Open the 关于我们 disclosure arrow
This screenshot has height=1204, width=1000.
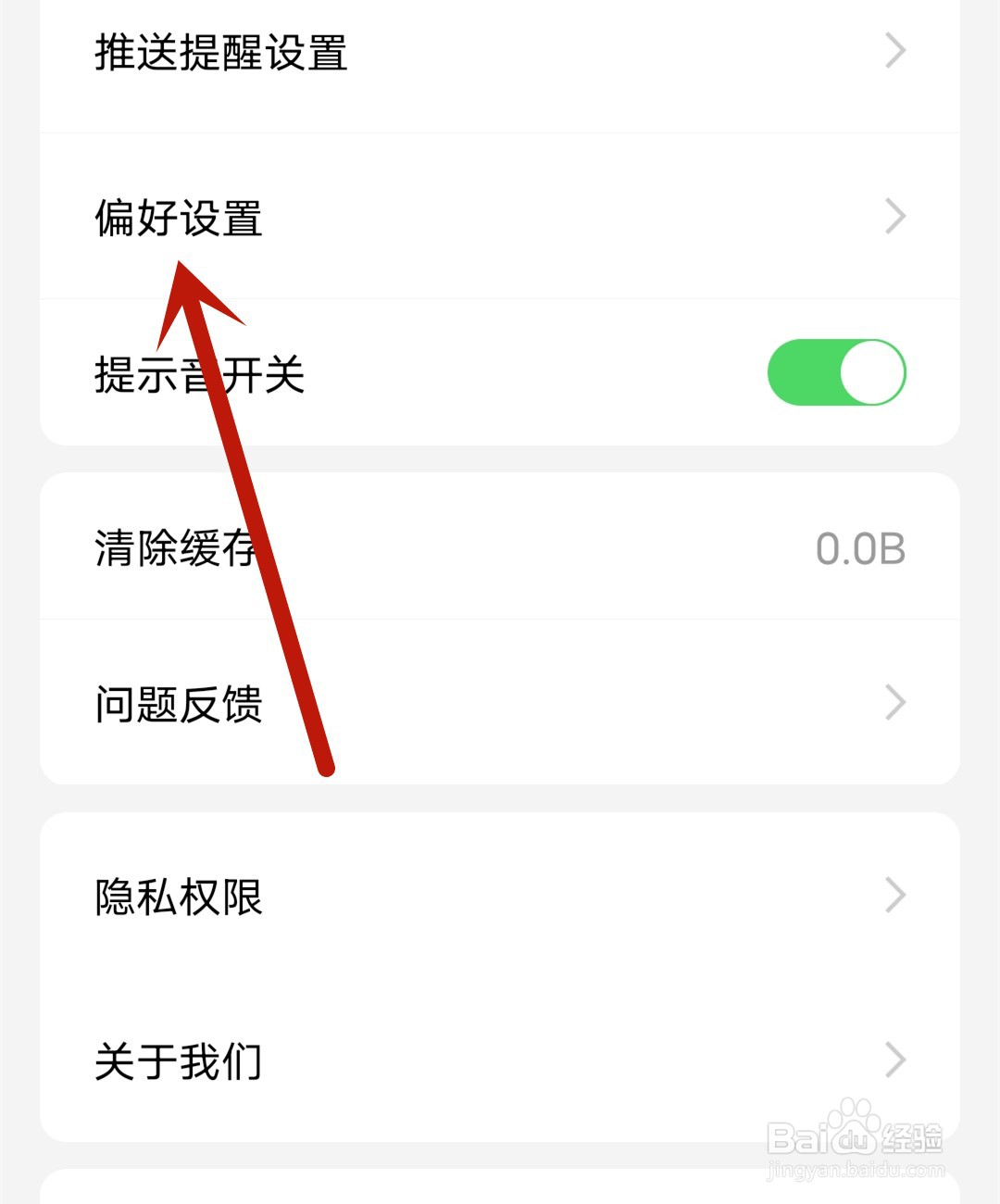coord(894,1061)
